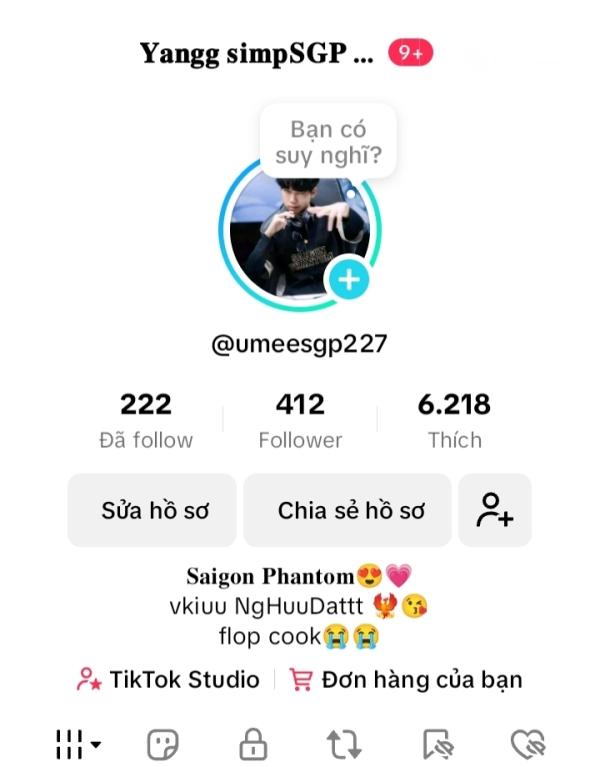Open the Đã follow list

[x=146, y=421]
